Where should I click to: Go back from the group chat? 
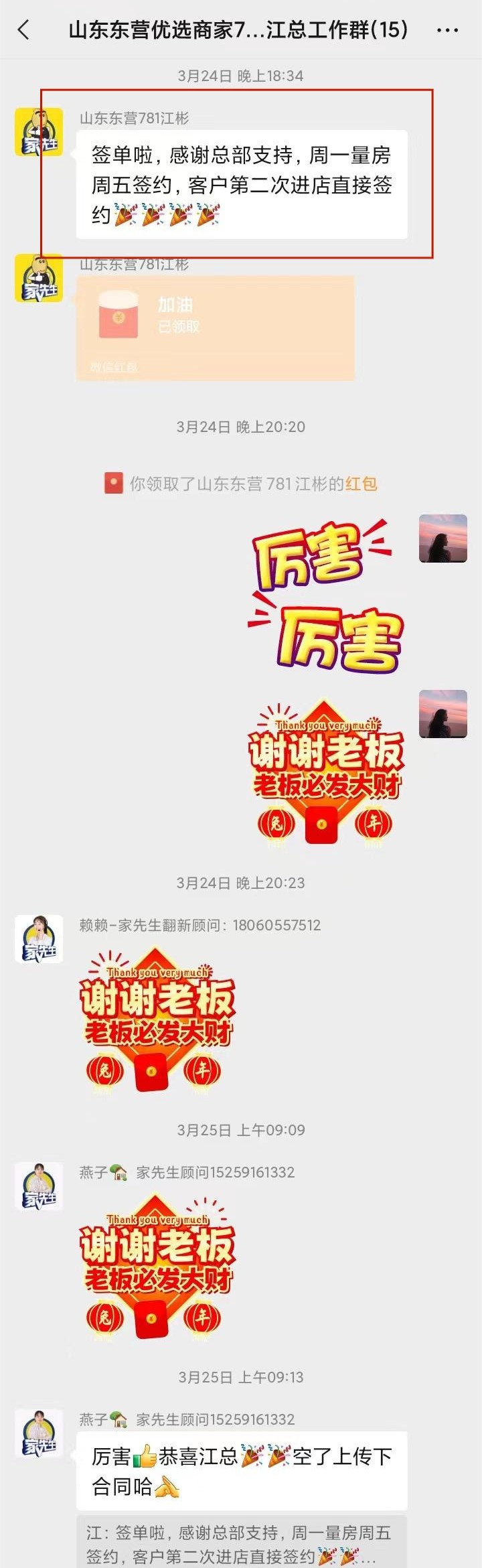(24, 29)
